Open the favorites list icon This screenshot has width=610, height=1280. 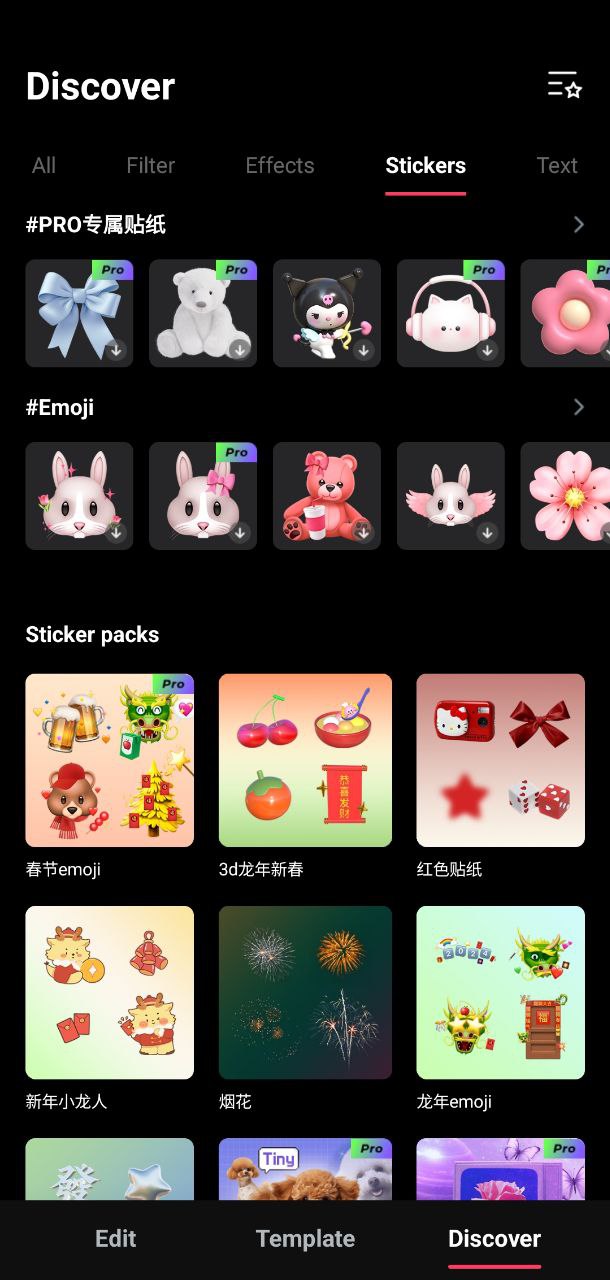coord(564,85)
